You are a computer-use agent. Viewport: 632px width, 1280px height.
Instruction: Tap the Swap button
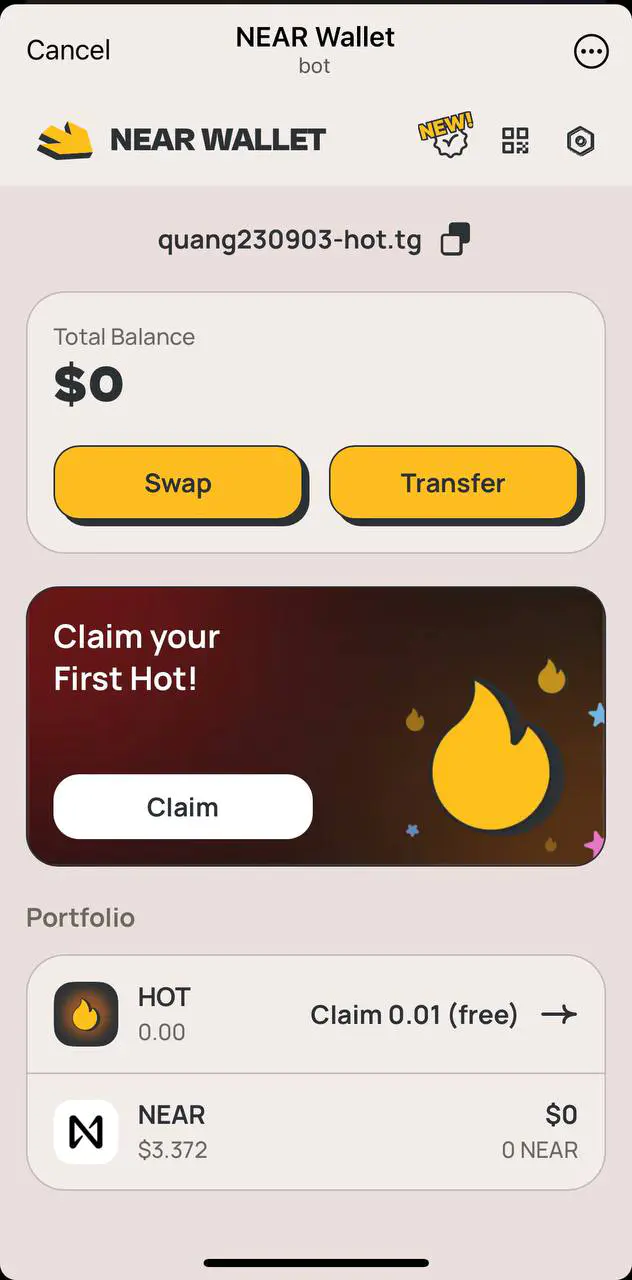tap(178, 483)
